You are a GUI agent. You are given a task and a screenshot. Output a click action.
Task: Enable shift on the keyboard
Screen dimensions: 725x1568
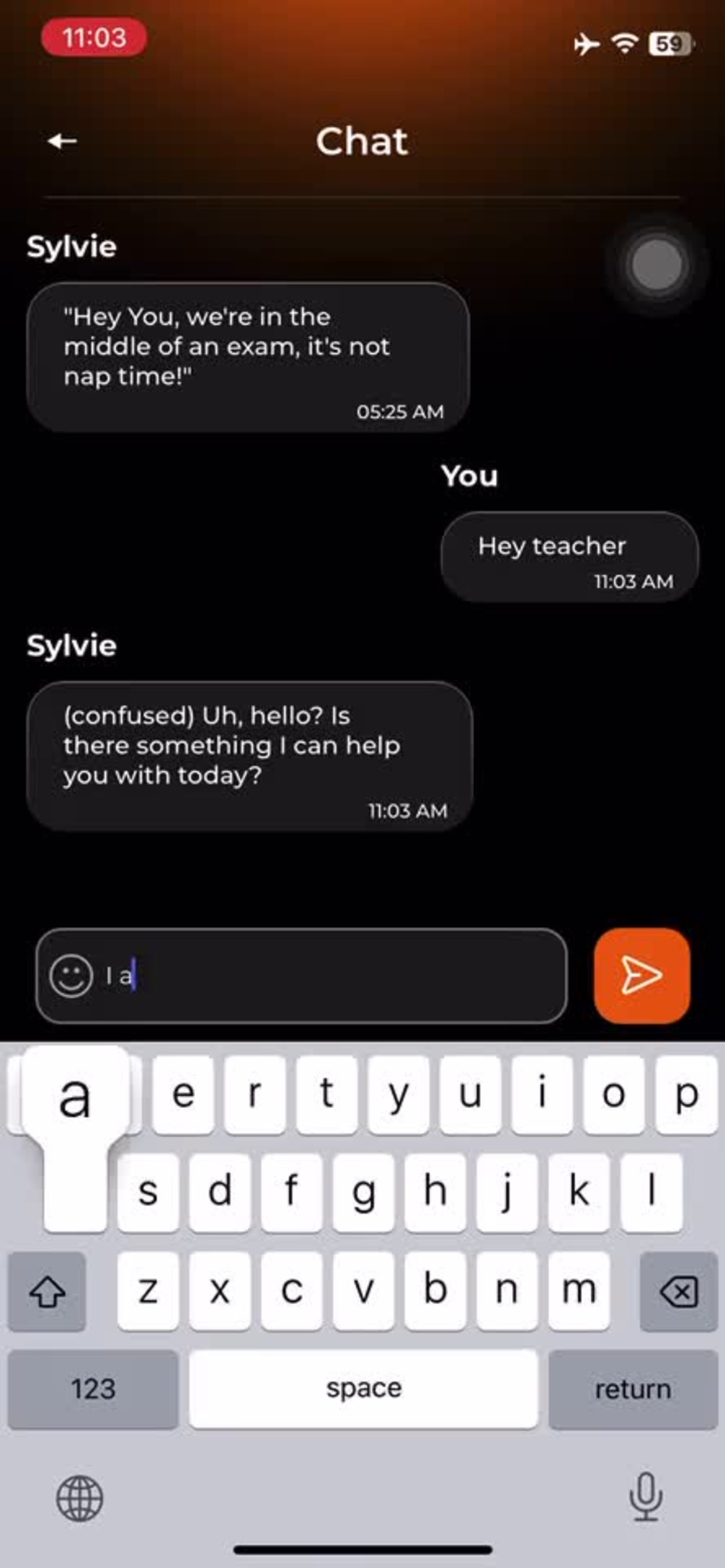pos(47,1292)
